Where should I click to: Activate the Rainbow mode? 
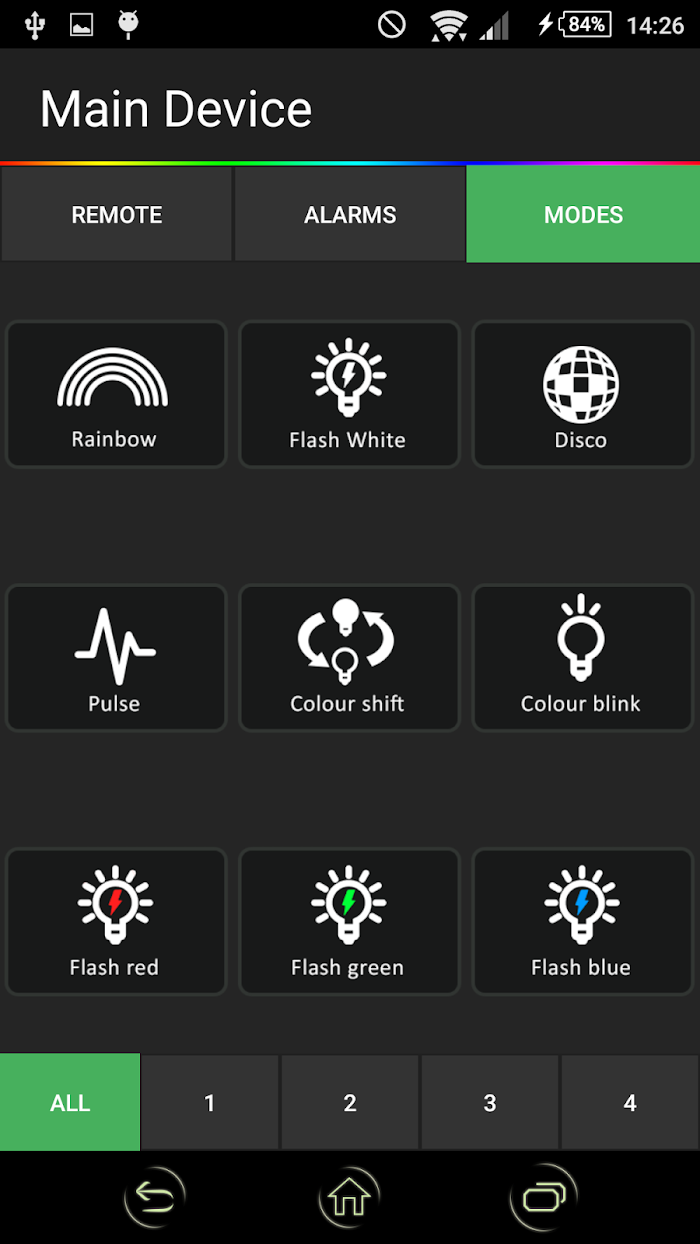116,394
